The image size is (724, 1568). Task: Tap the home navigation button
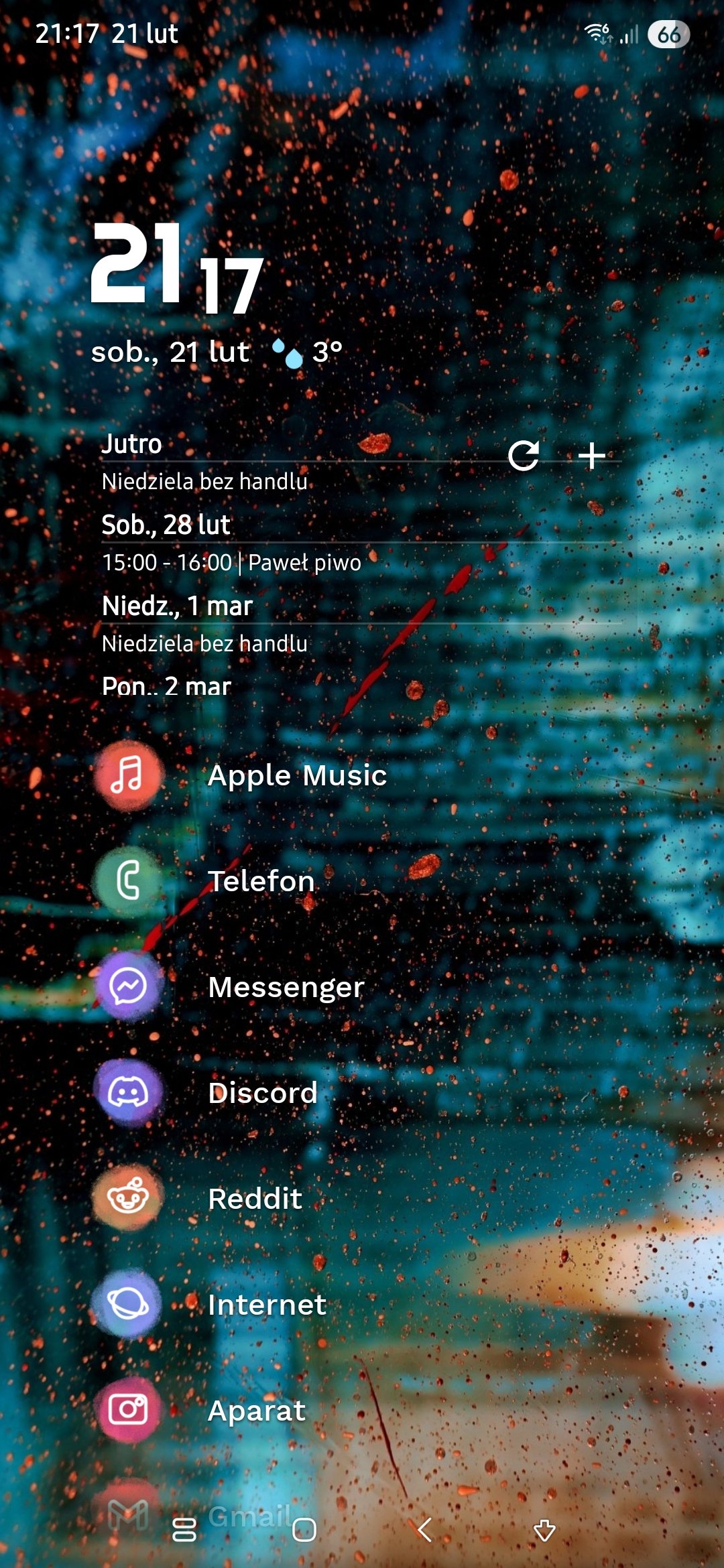click(x=304, y=1530)
